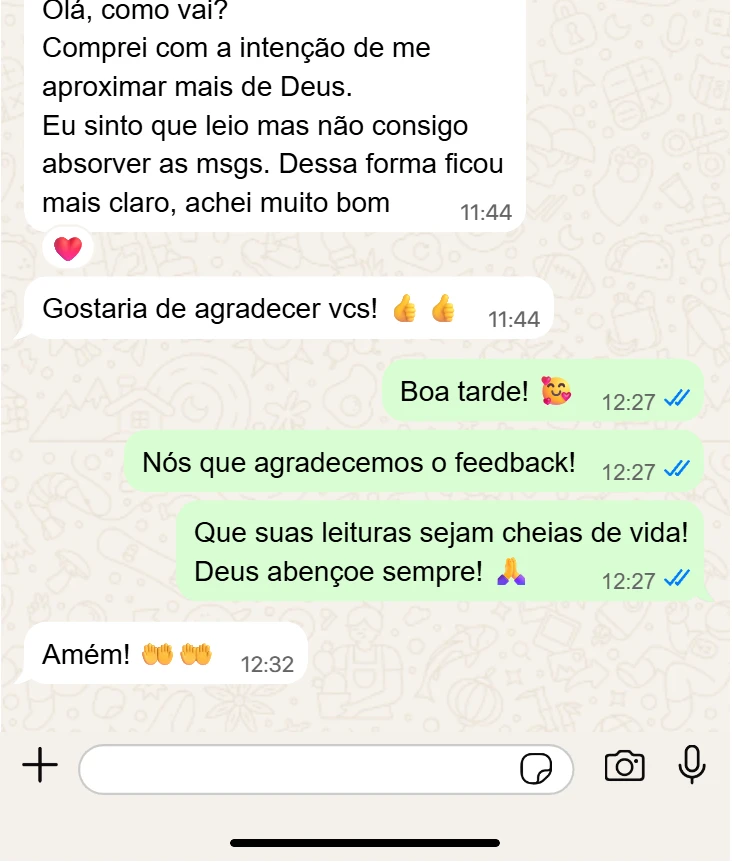The width and height of the screenshot is (732, 863).
Task: Open the plus attachment menu
Action: point(40,767)
